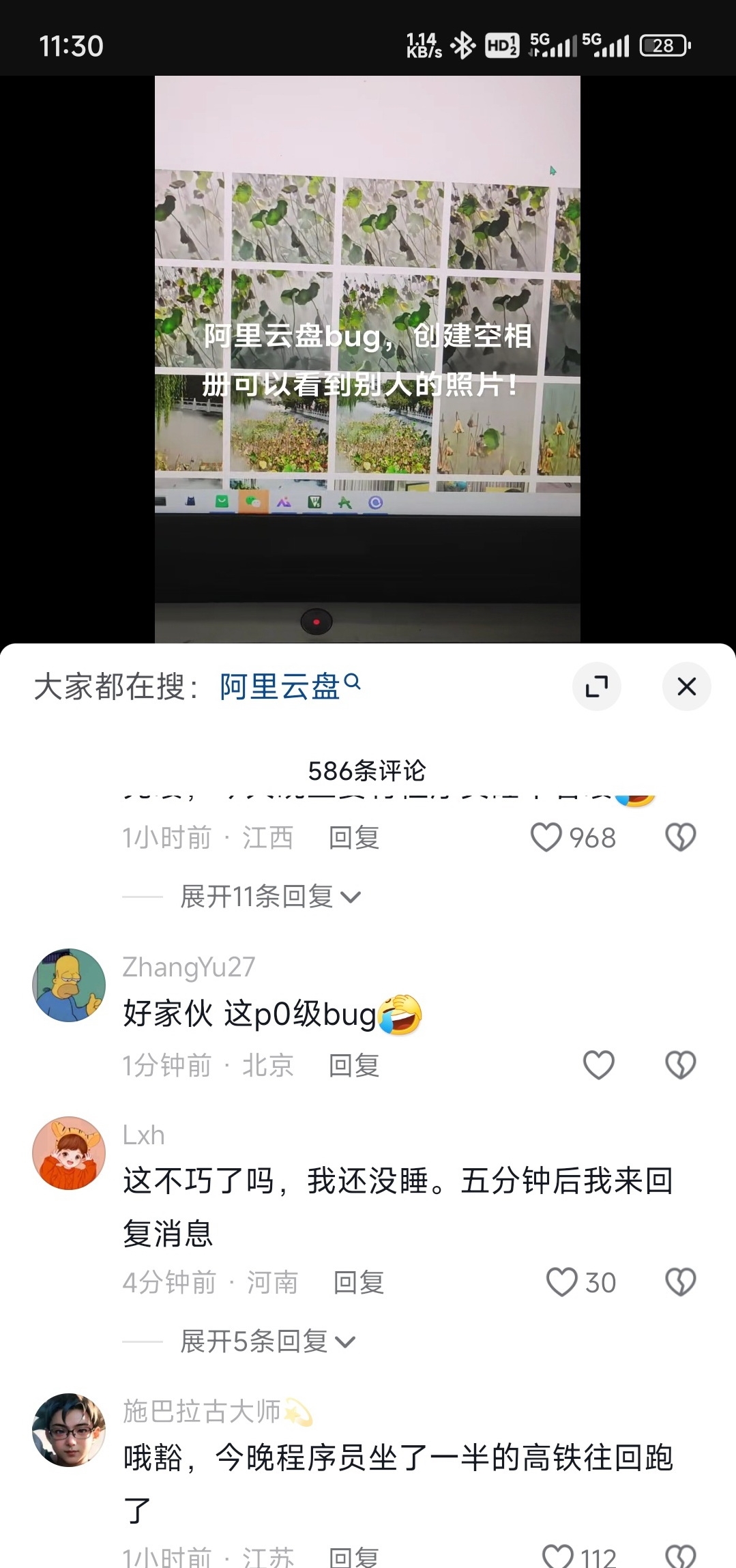Screen dimensions: 736x1568
Task: Reply to the Jiangxi comment
Action: click(353, 838)
